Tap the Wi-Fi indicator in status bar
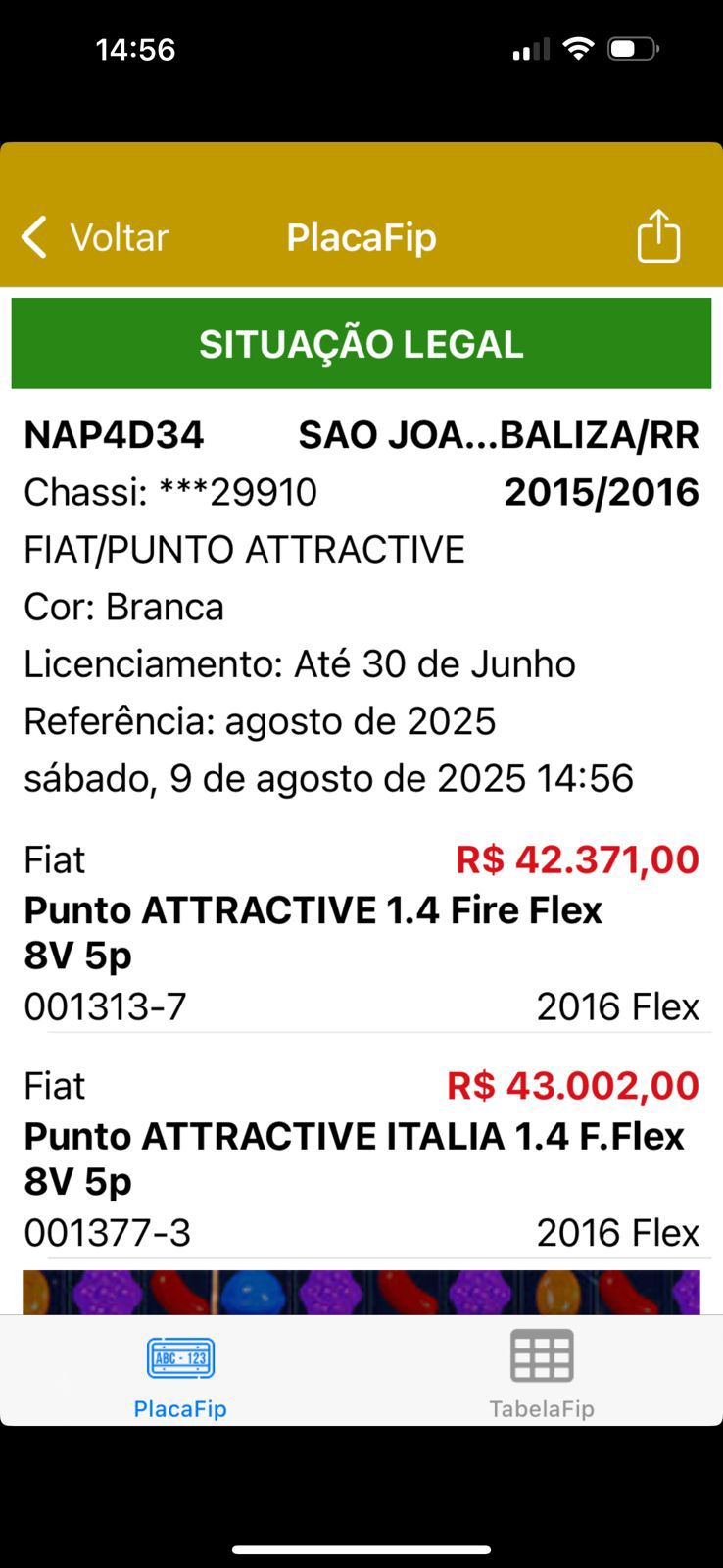Image resolution: width=723 pixels, height=1568 pixels. point(578,48)
